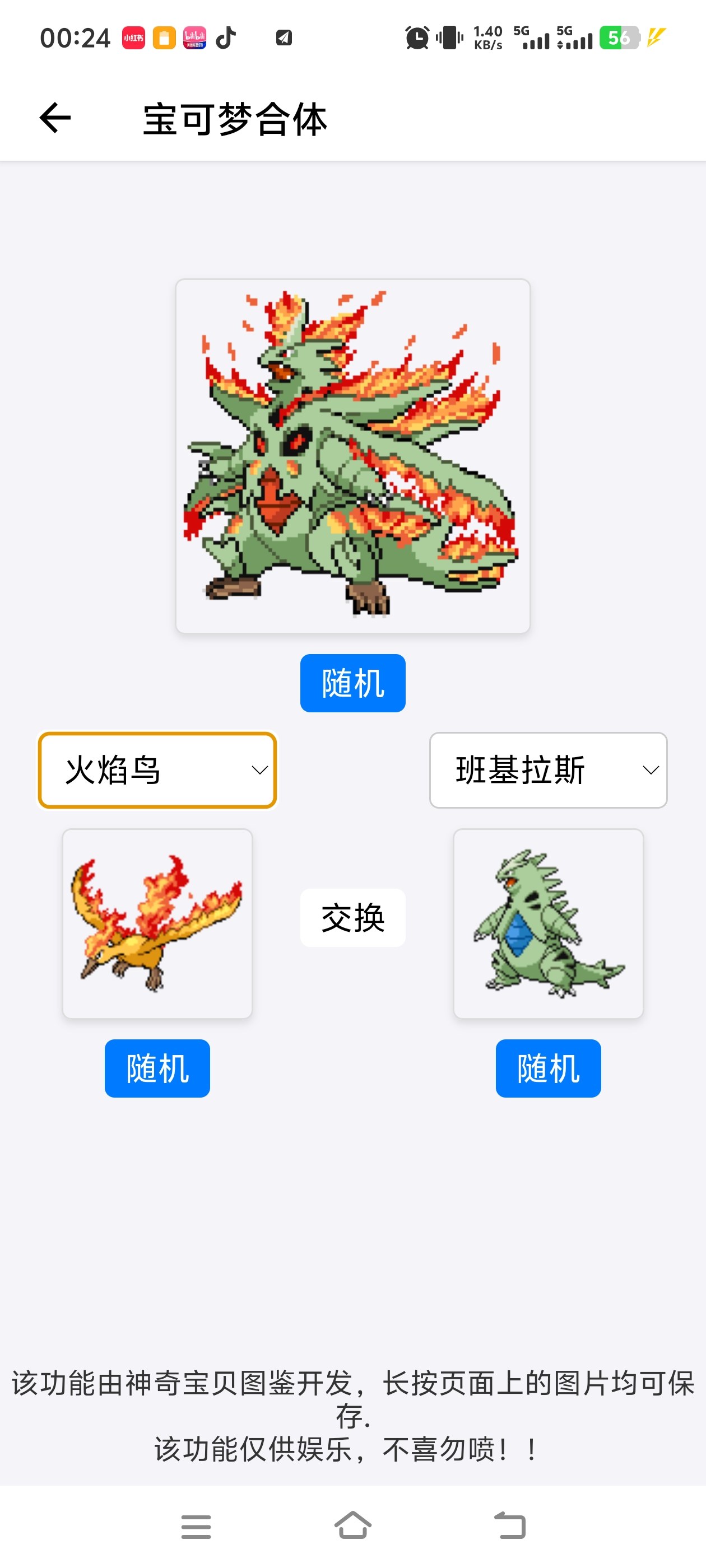Open the system recent apps menu
The height and width of the screenshot is (1568, 706).
(x=196, y=1526)
